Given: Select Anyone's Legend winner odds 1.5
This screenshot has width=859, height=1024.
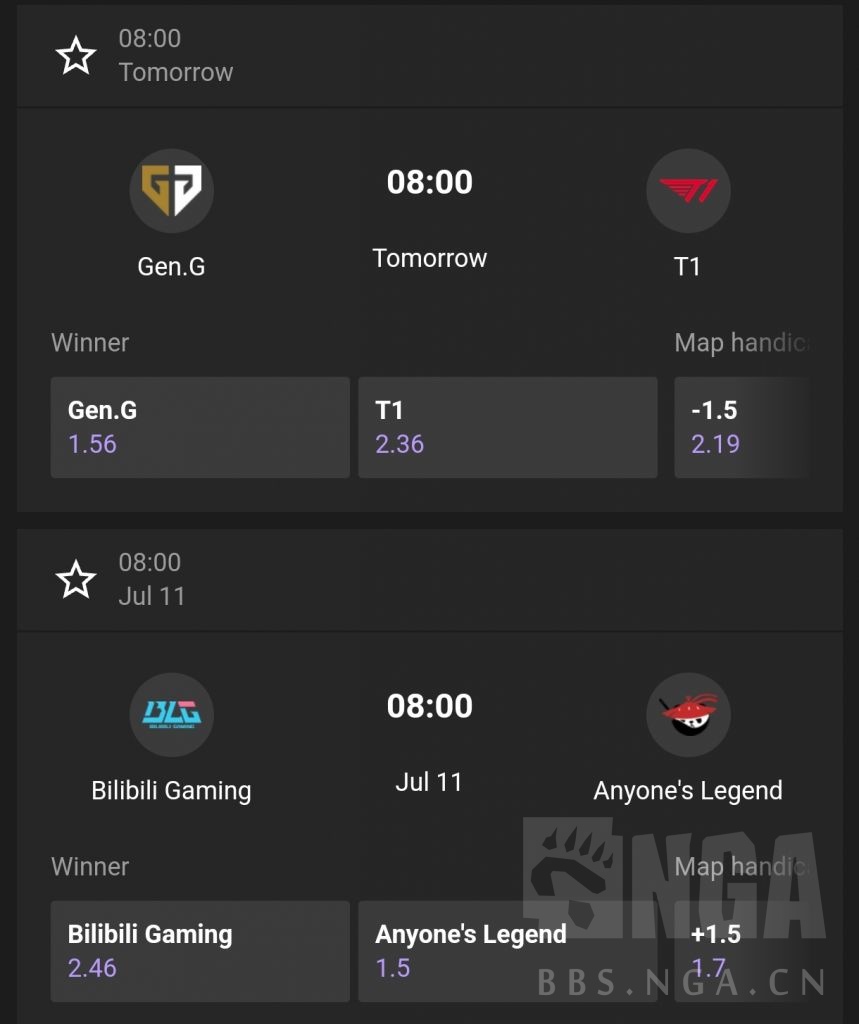Looking at the screenshot, I should click(507, 951).
